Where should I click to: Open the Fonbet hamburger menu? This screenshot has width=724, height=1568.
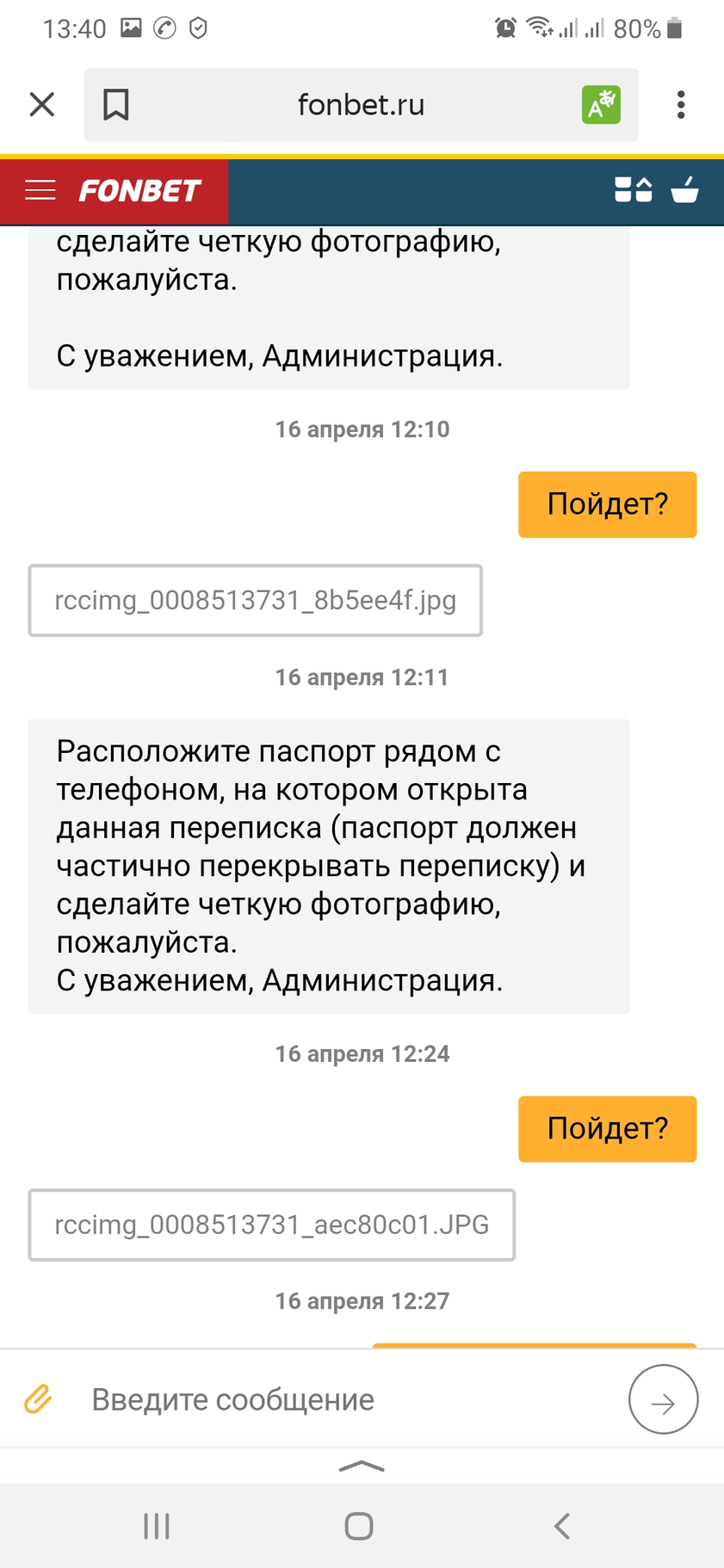(x=40, y=190)
